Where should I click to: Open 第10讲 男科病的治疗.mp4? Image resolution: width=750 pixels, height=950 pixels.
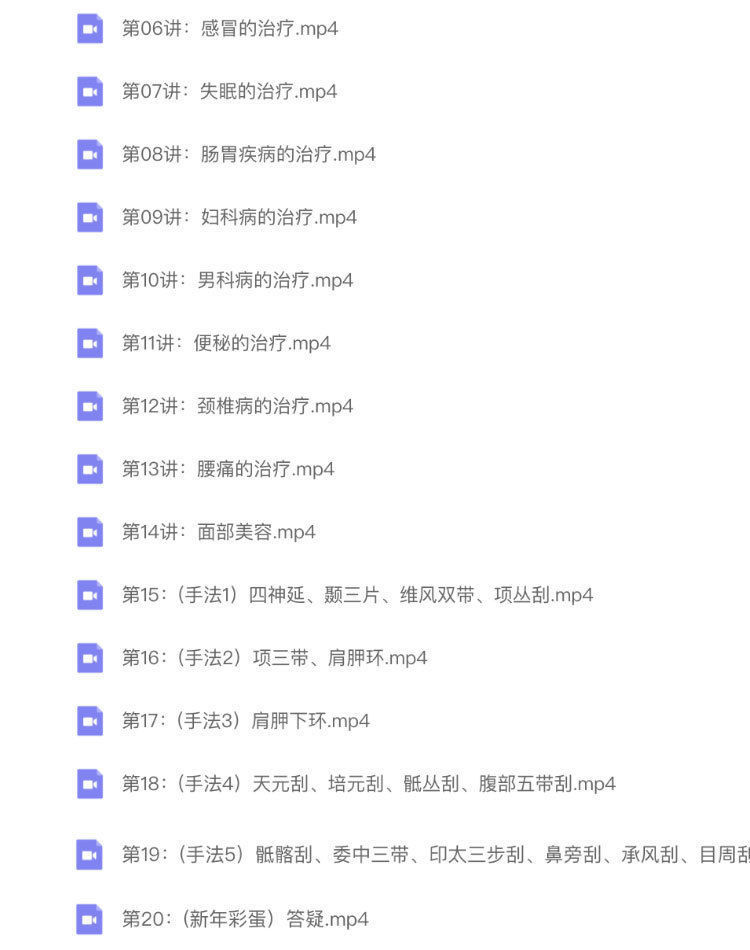pos(237,281)
